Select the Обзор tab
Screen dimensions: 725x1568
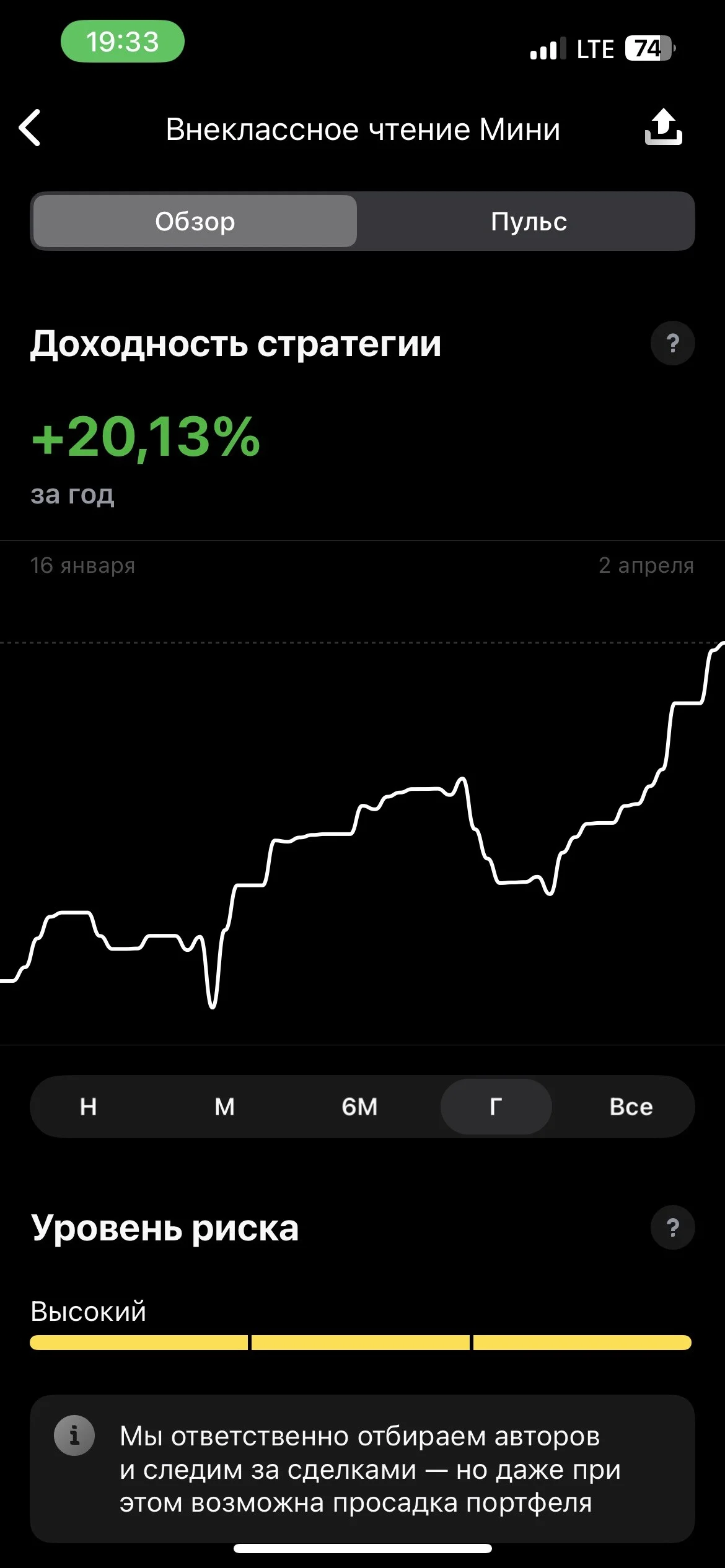(x=195, y=221)
